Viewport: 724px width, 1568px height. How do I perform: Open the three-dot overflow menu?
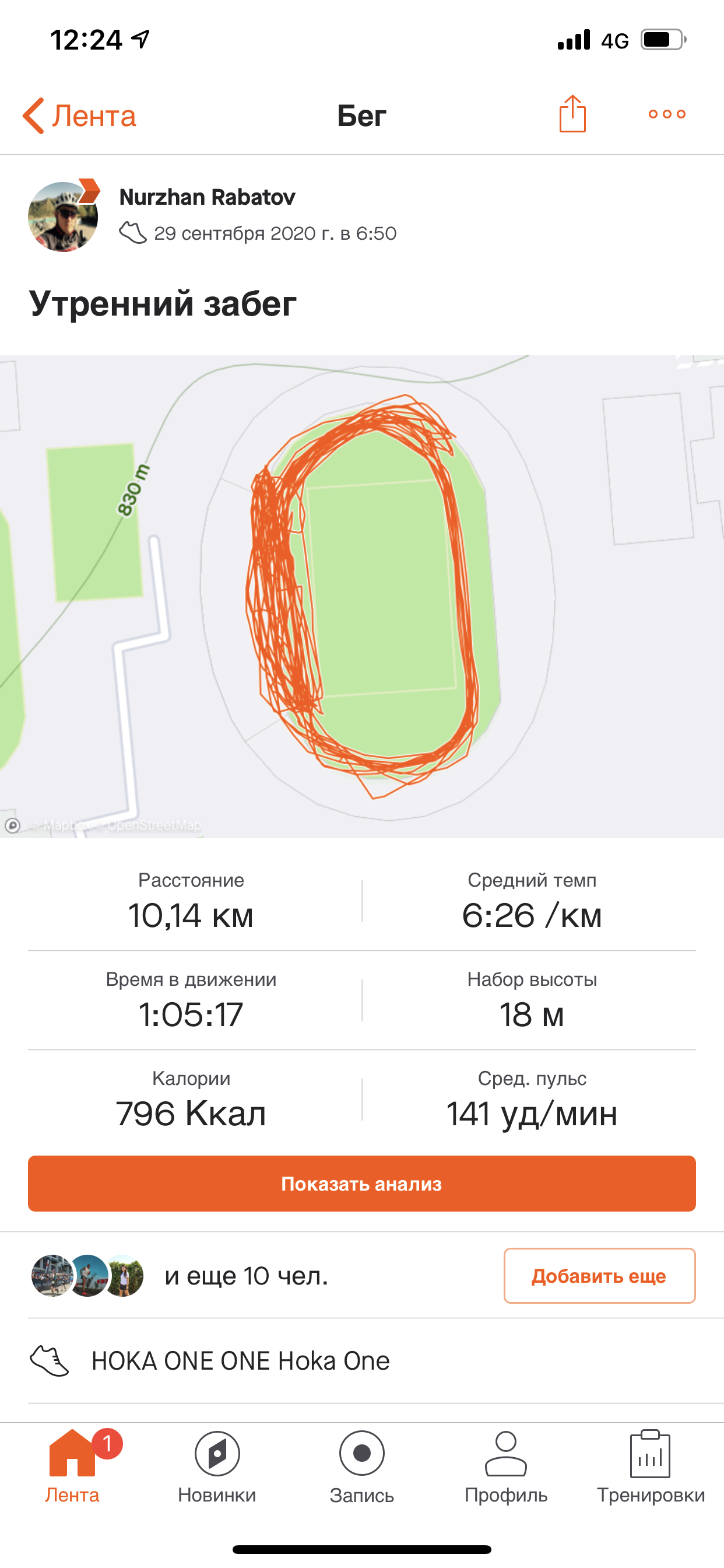coord(667,114)
